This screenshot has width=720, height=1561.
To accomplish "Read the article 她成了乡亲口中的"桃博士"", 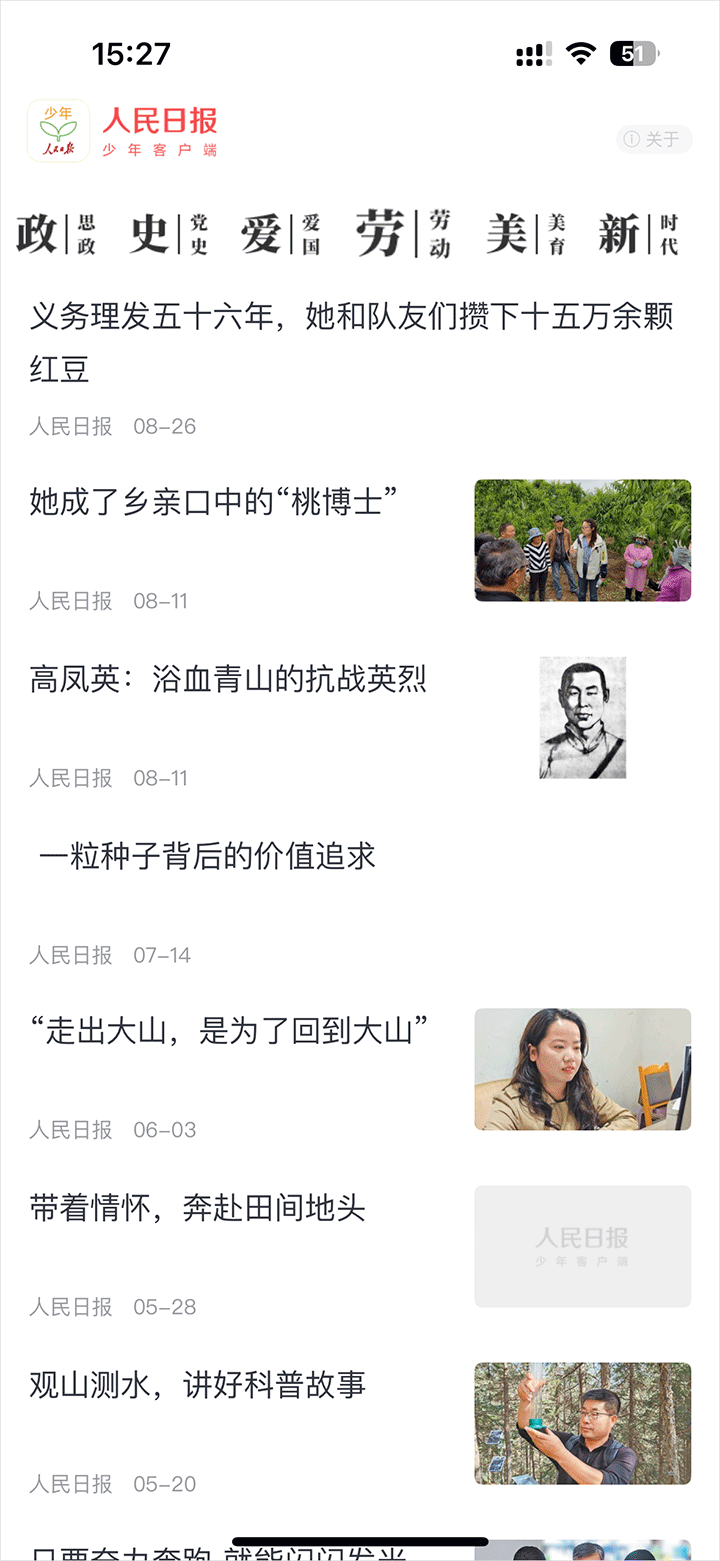I will tap(214, 501).
